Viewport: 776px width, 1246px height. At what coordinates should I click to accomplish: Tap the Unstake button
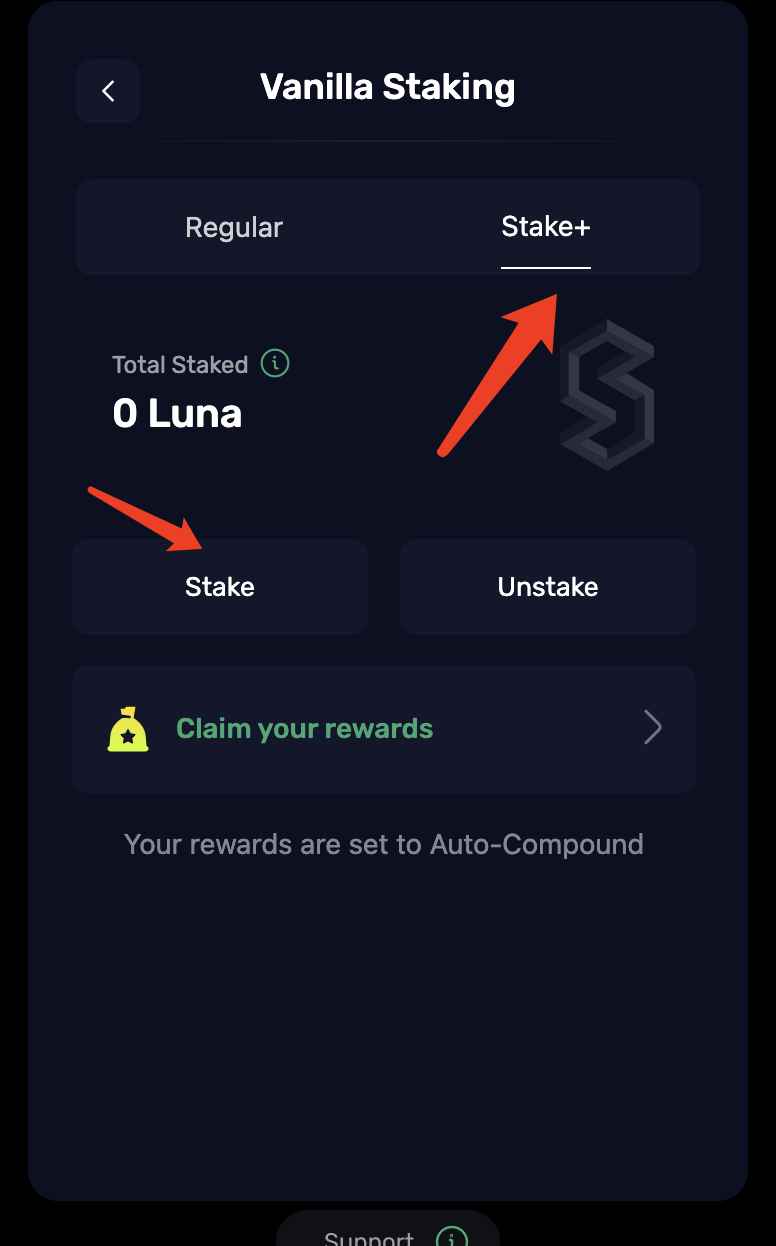click(x=547, y=587)
